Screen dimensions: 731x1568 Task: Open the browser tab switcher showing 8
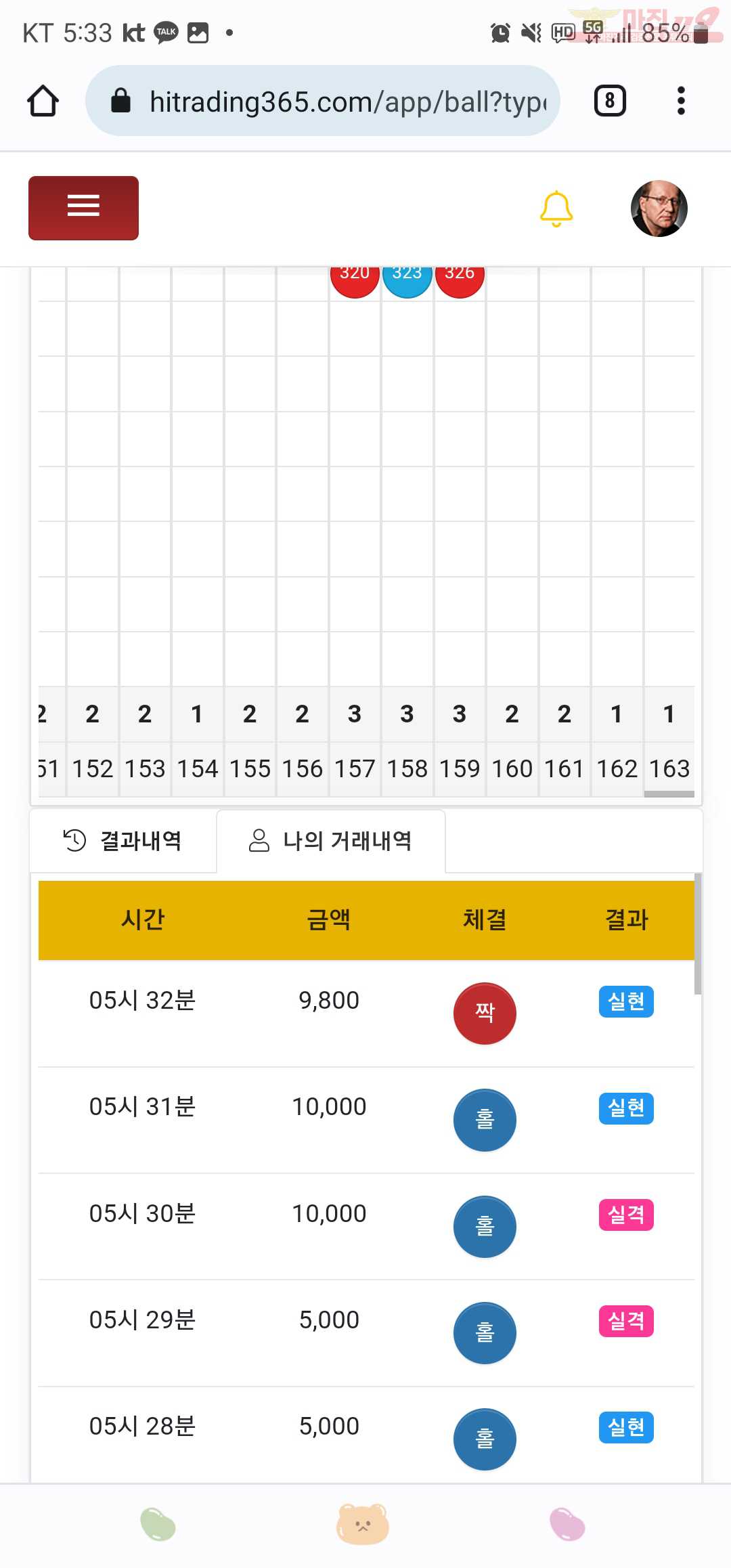coord(610,101)
